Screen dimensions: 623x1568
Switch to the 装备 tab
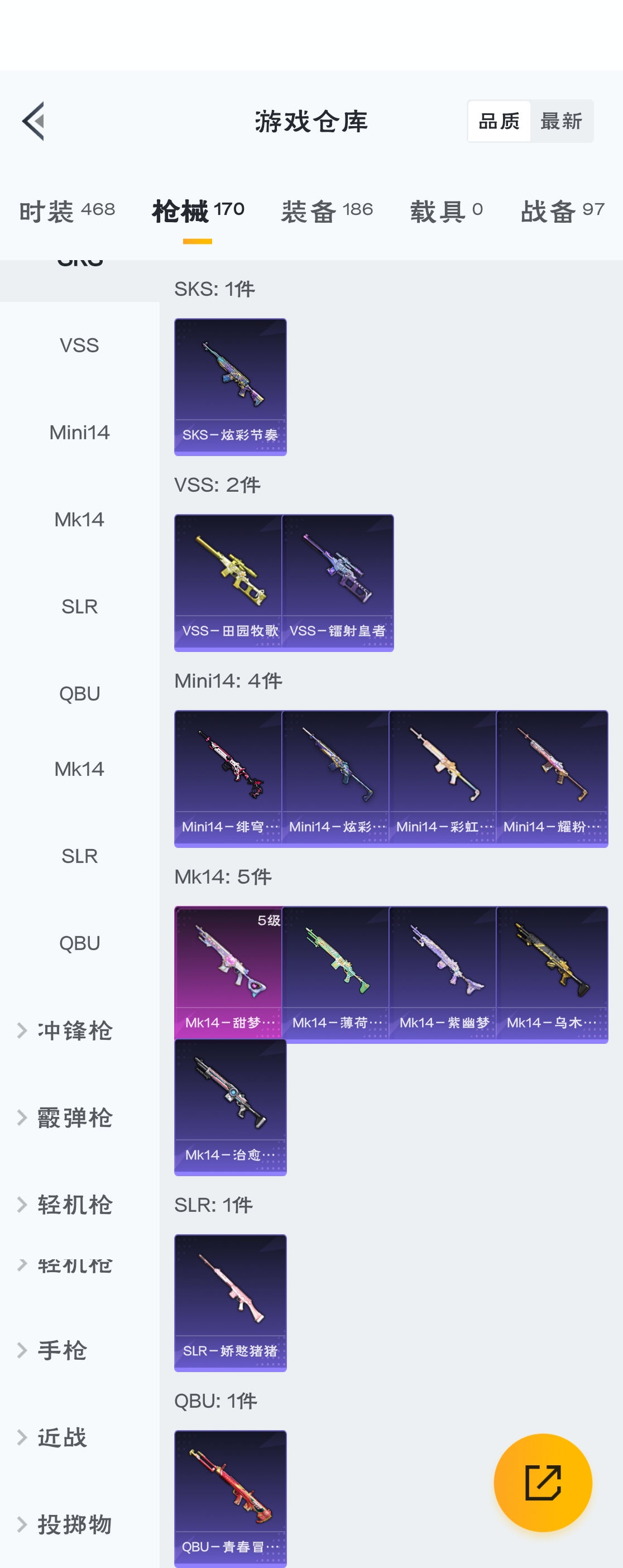point(327,211)
